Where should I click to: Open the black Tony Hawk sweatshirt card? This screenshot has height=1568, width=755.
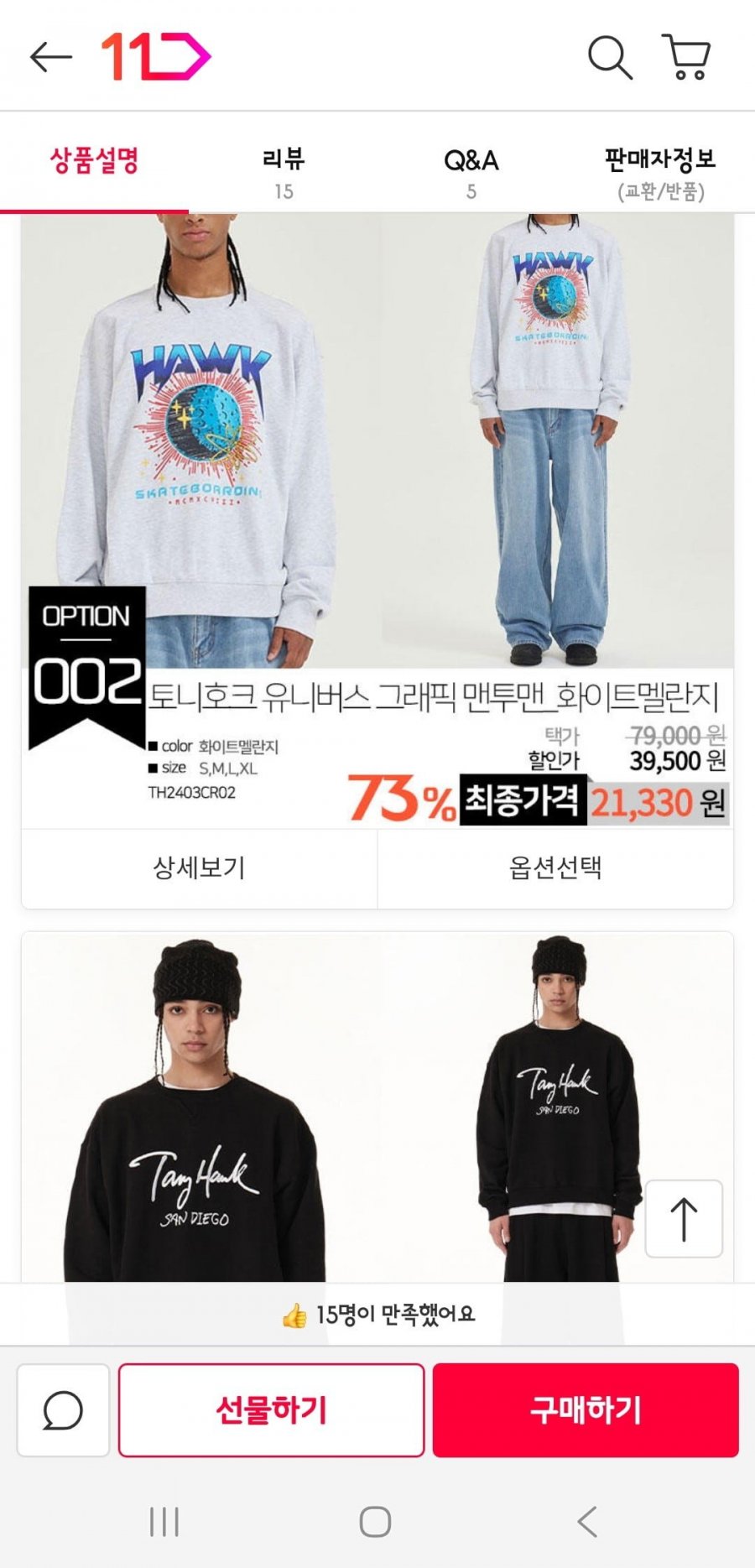(x=336, y=1107)
